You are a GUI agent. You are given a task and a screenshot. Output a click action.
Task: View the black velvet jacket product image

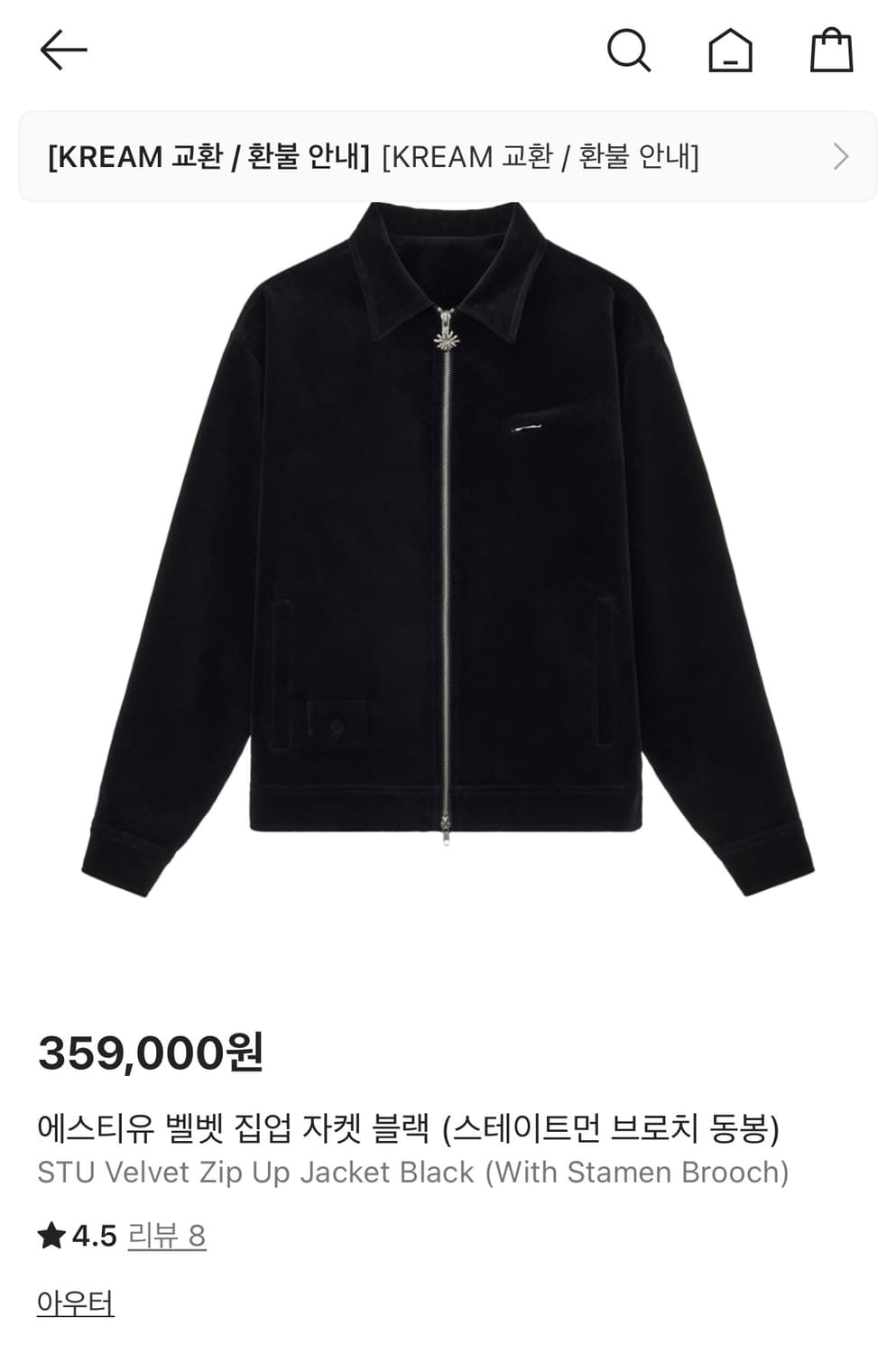pos(448,560)
